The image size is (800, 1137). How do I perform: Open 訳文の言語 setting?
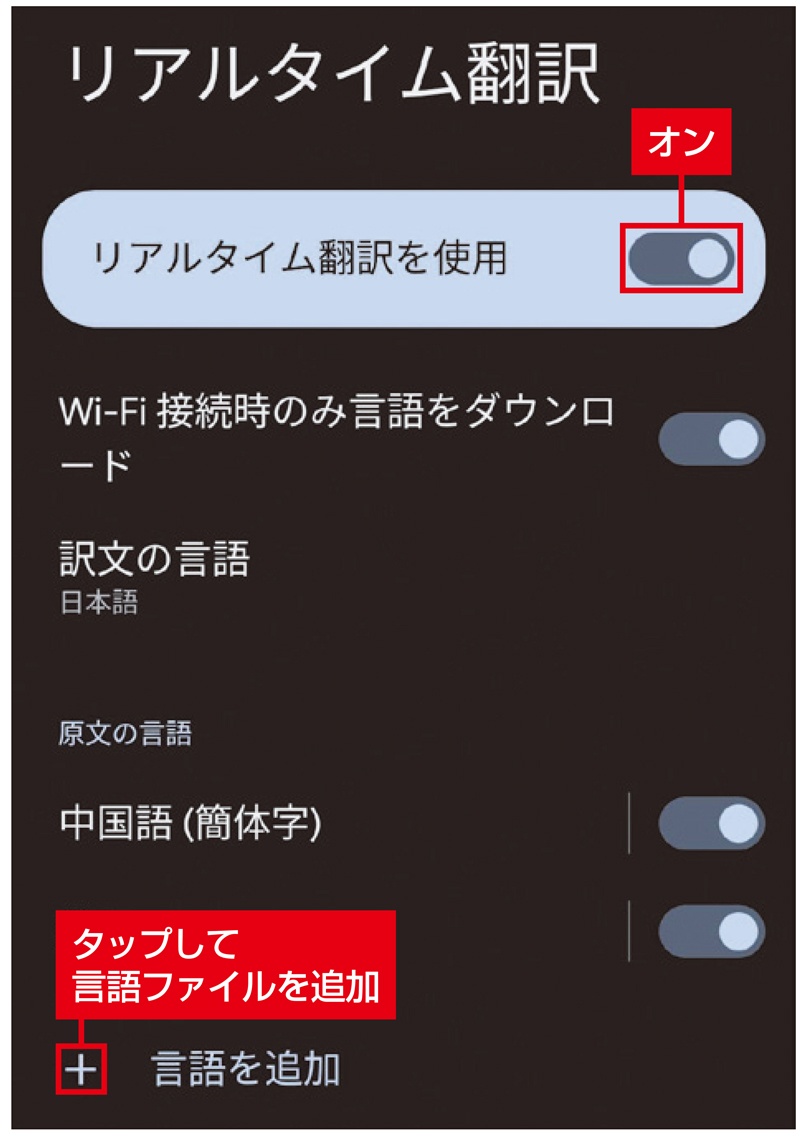point(155,574)
